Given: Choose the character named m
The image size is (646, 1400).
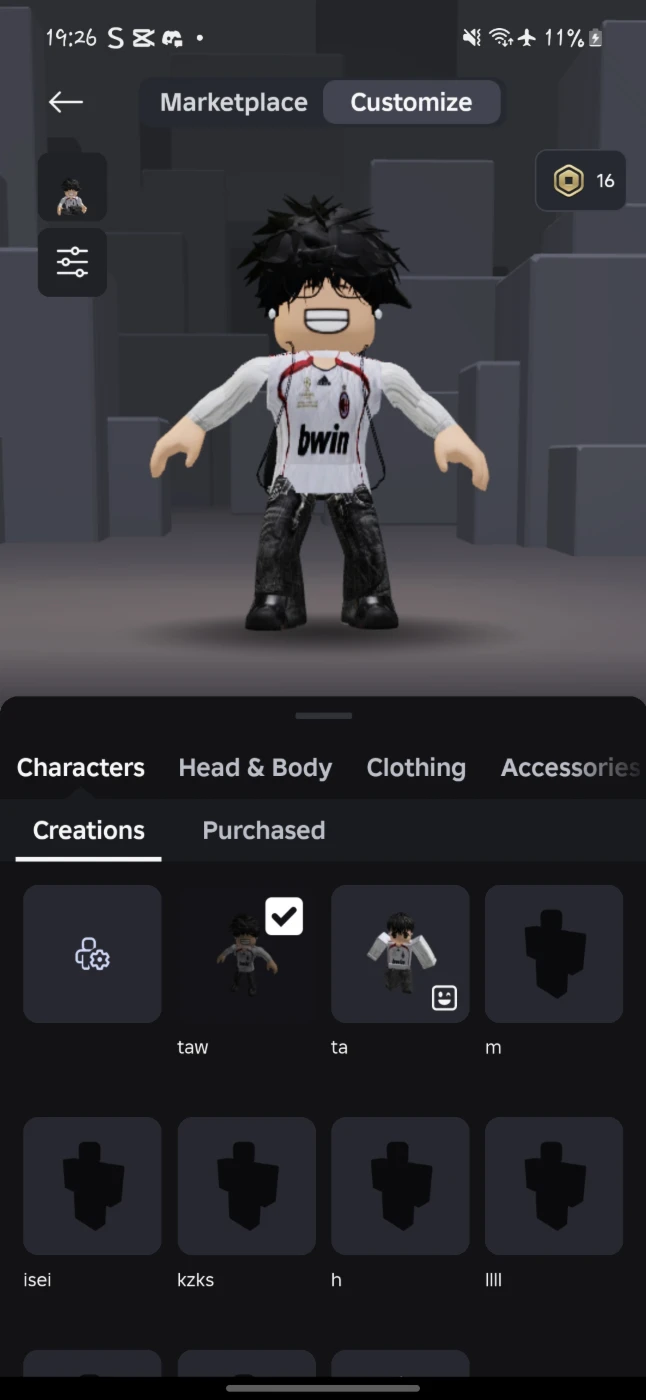Looking at the screenshot, I should tap(554, 954).
